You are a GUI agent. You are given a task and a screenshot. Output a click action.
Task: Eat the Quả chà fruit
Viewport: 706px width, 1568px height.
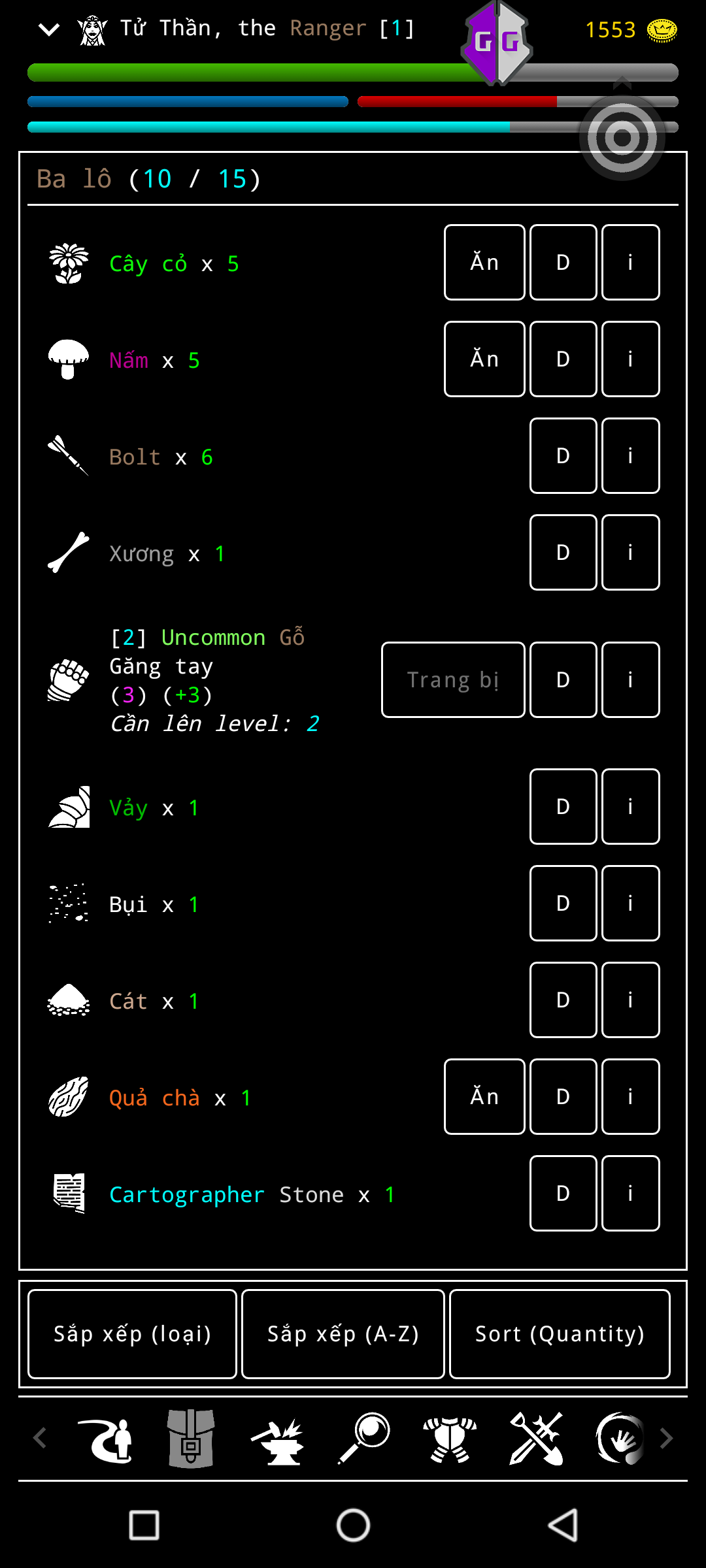[x=484, y=1097]
